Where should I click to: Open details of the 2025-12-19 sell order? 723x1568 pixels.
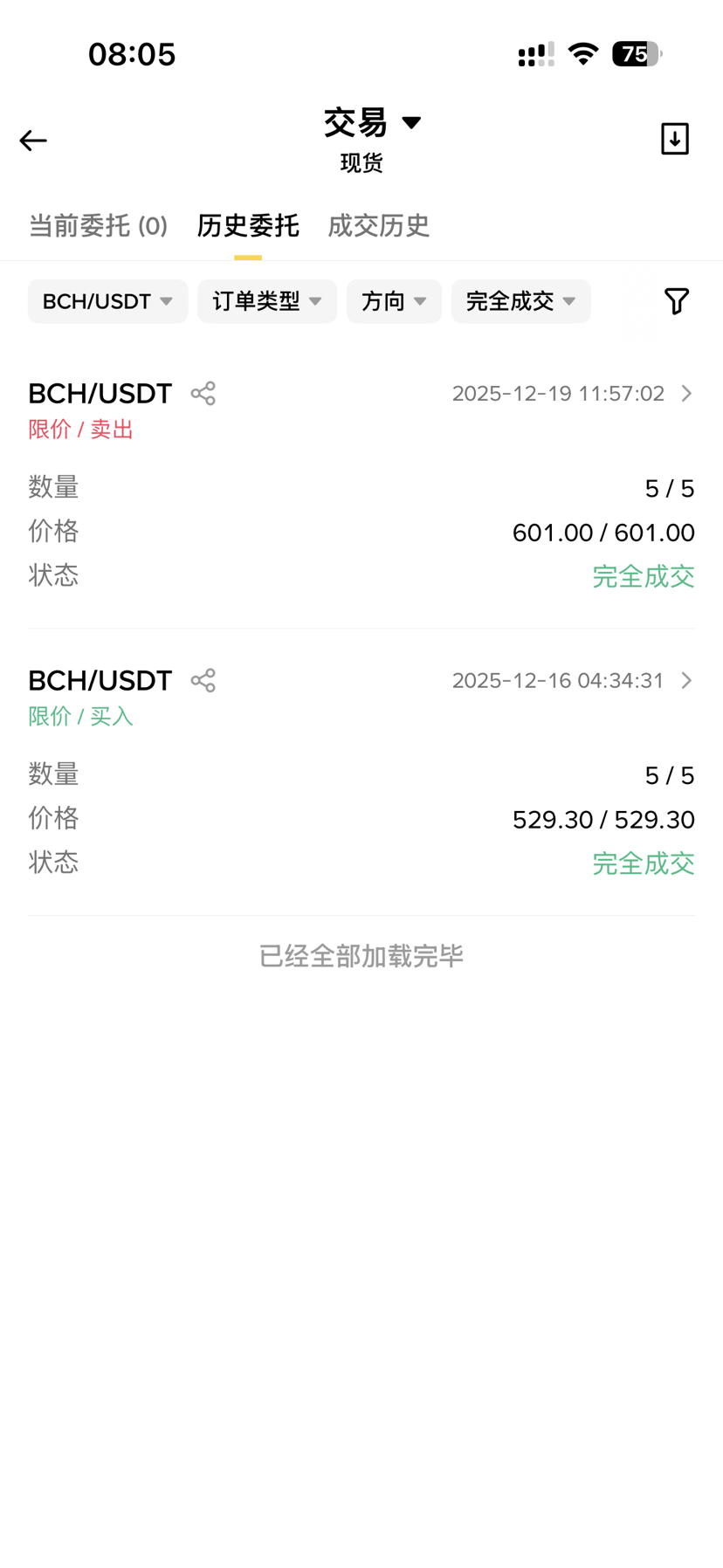pyautogui.click(x=686, y=394)
